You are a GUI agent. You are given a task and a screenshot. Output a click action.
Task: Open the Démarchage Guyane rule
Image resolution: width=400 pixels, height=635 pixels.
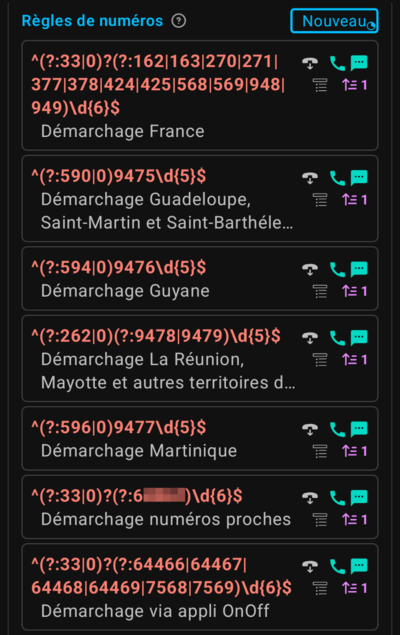[200, 279]
